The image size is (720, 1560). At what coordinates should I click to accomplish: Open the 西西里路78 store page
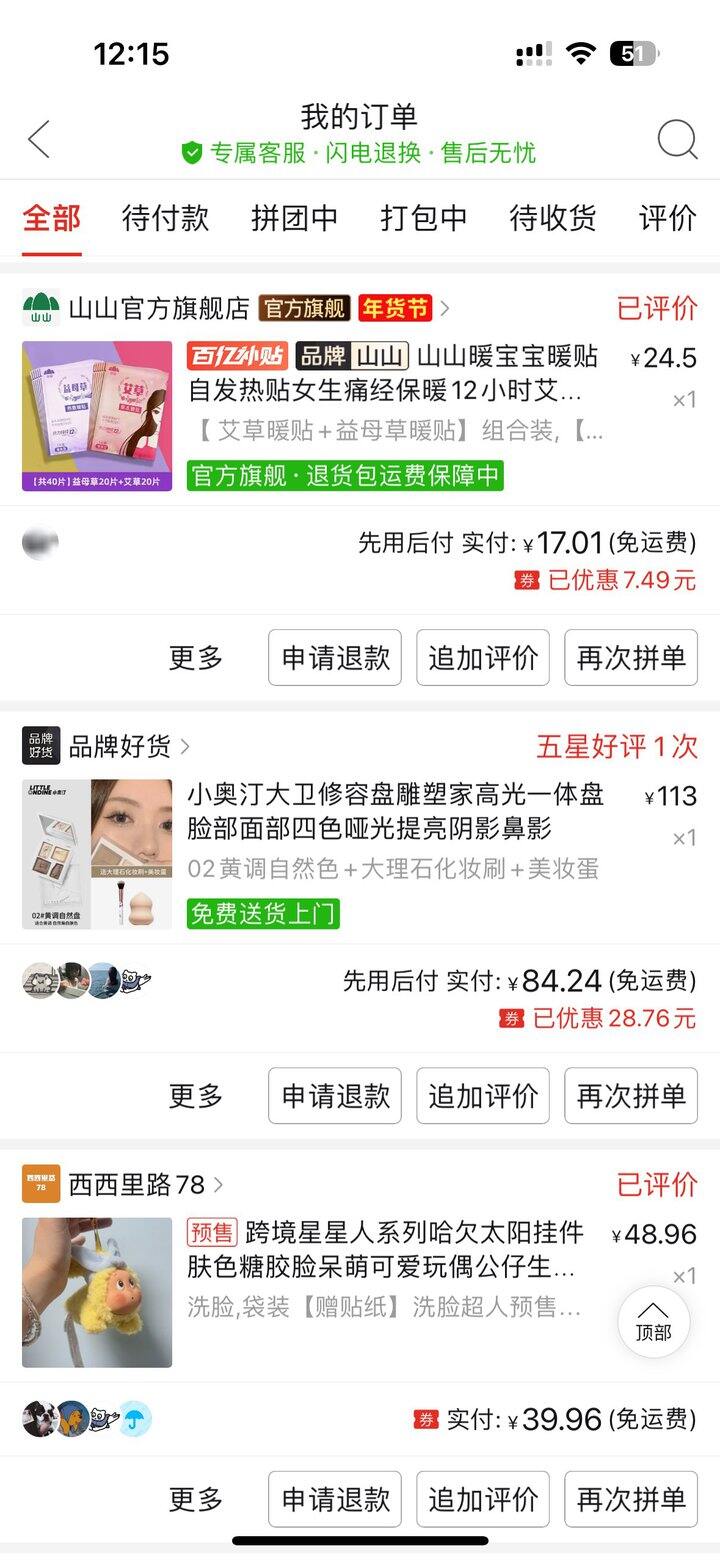(x=137, y=1184)
